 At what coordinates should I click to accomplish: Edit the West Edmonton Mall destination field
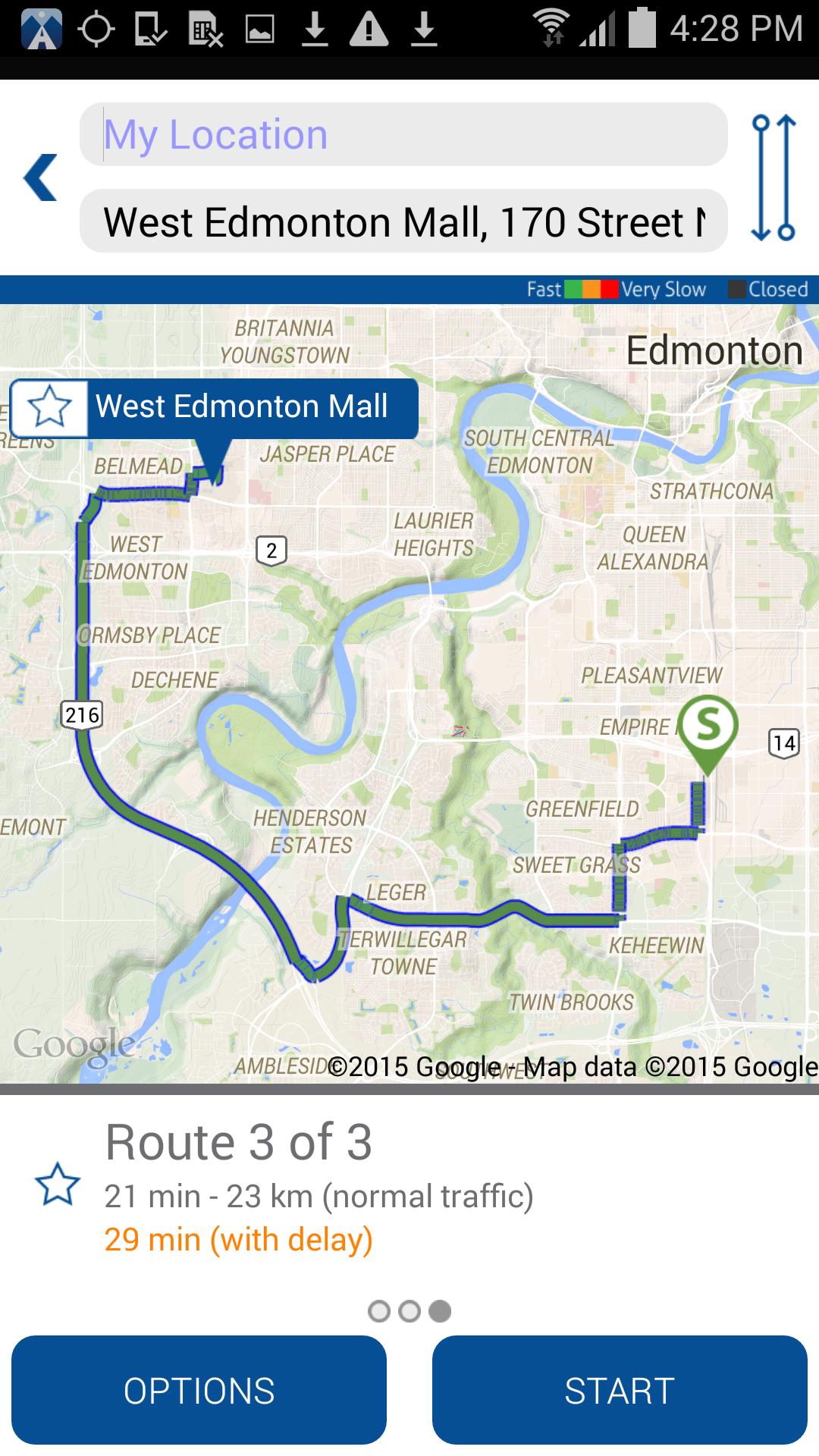click(403, 221)
